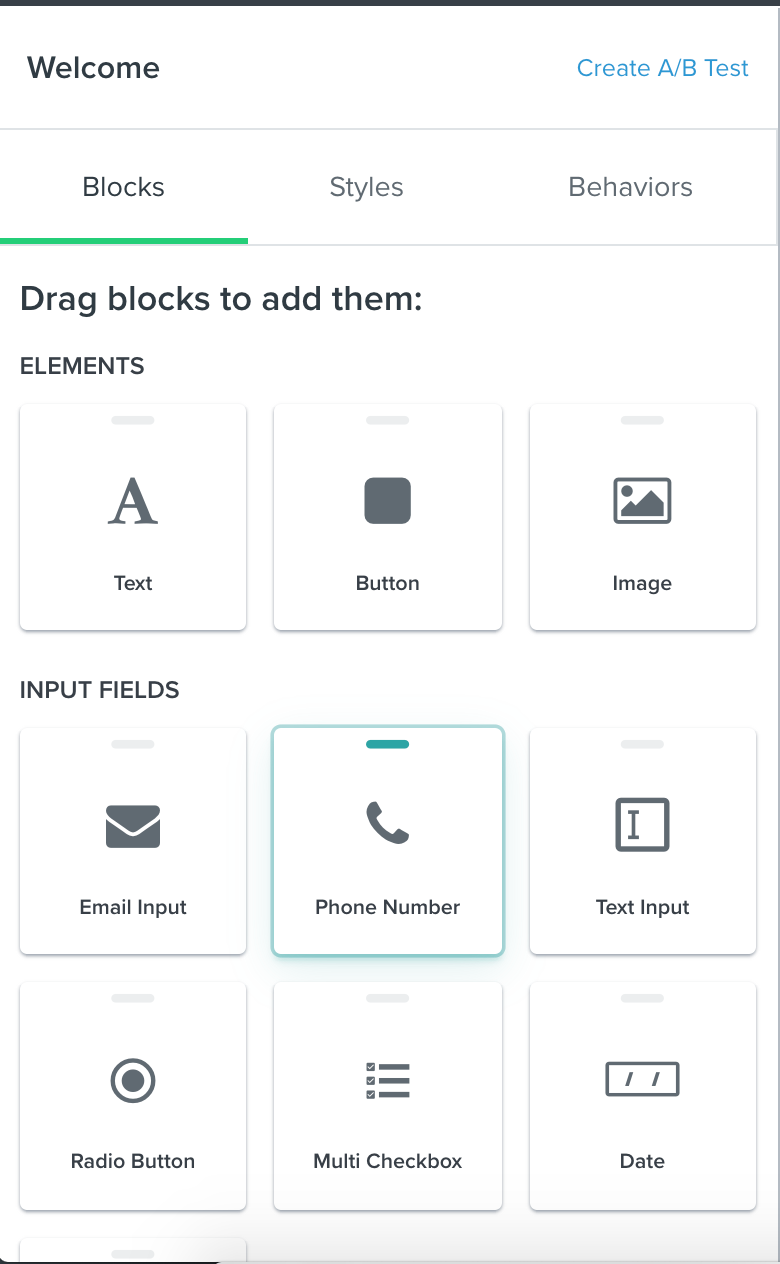Choose the Text Input block
The width and height of the screenshot is (780, 1264).
click(x=643, y=841)
